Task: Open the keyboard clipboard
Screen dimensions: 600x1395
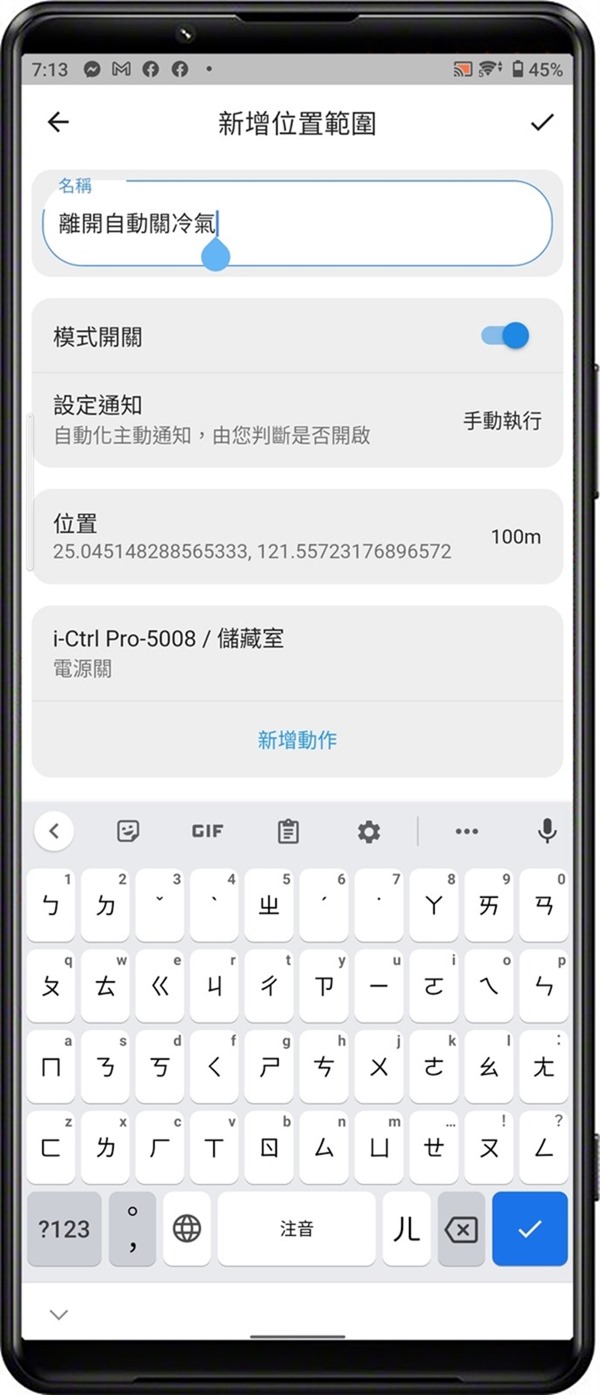Action: point(288,830)
